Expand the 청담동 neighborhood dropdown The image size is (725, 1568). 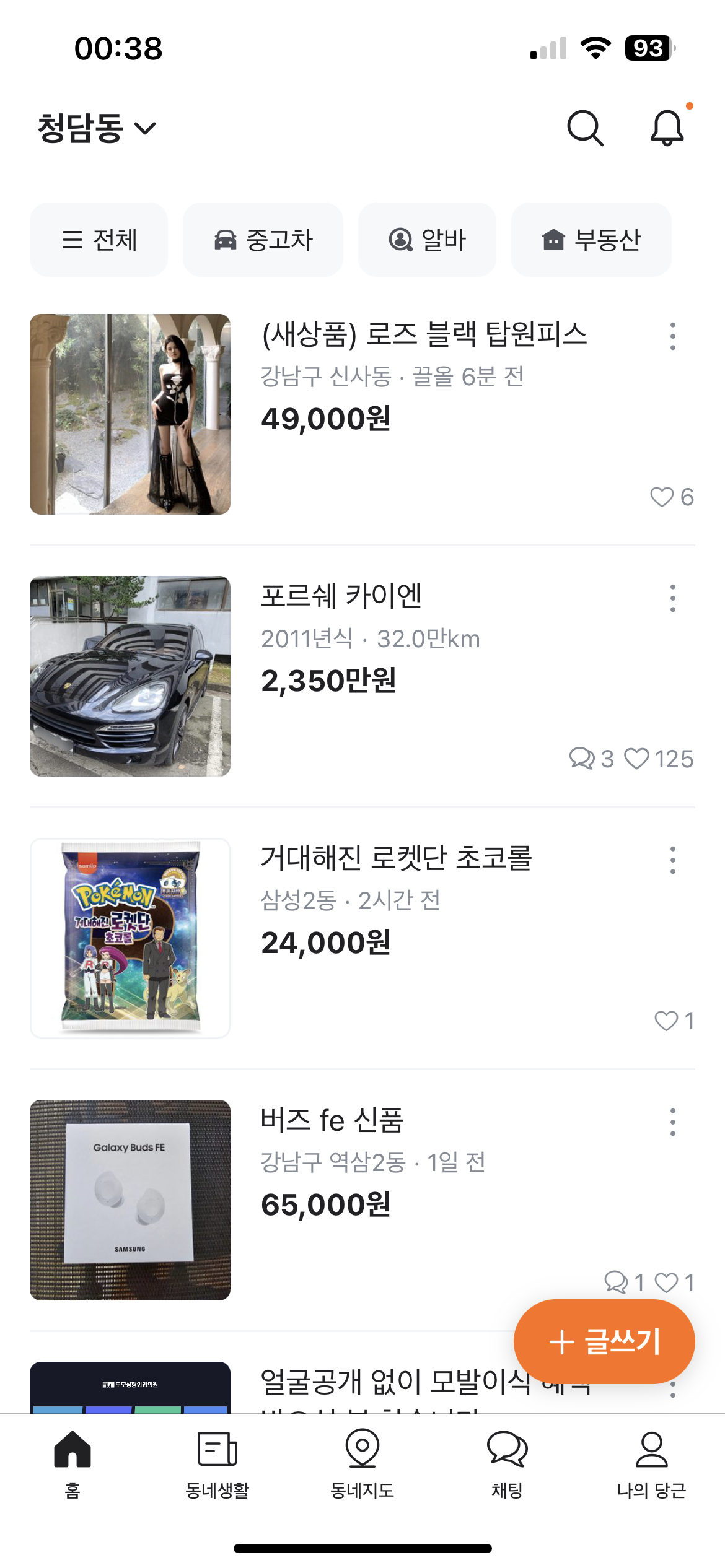point(97,128)
